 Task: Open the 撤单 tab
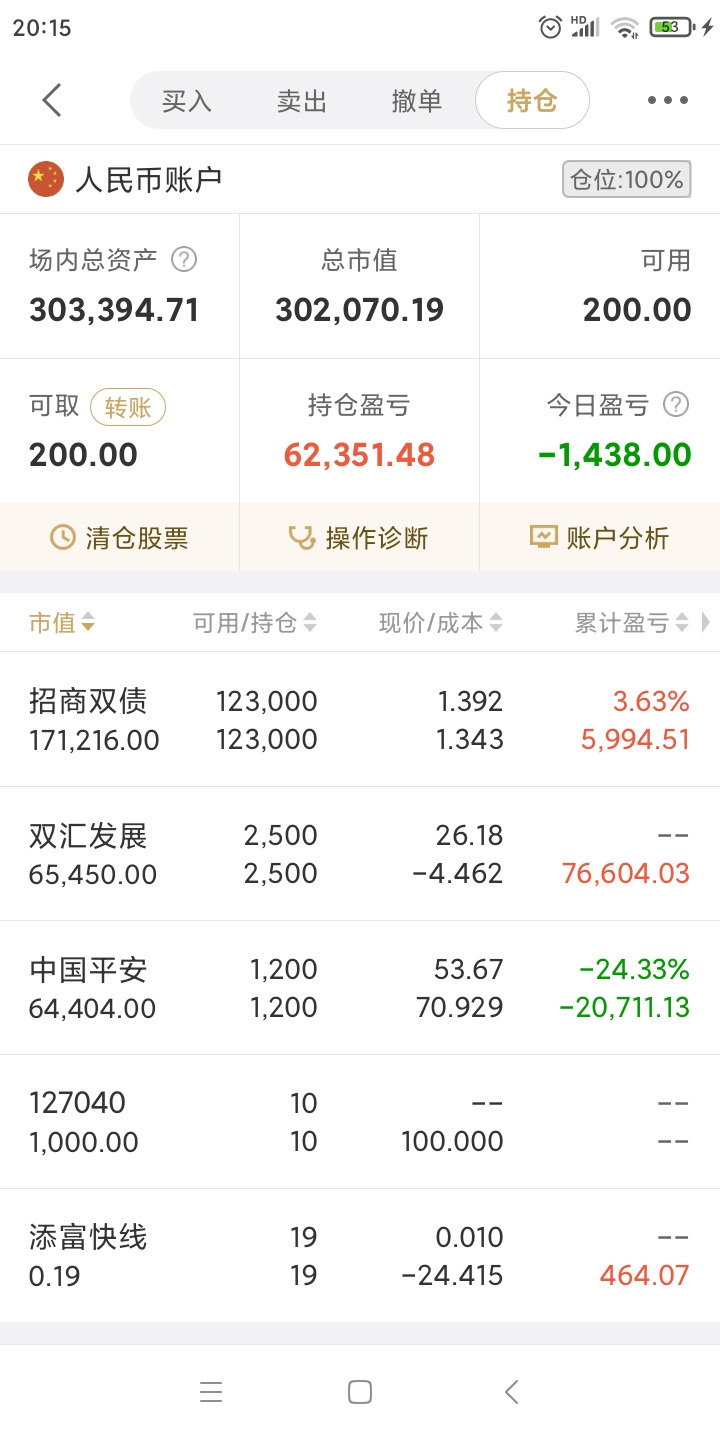(x=417, y=101)
